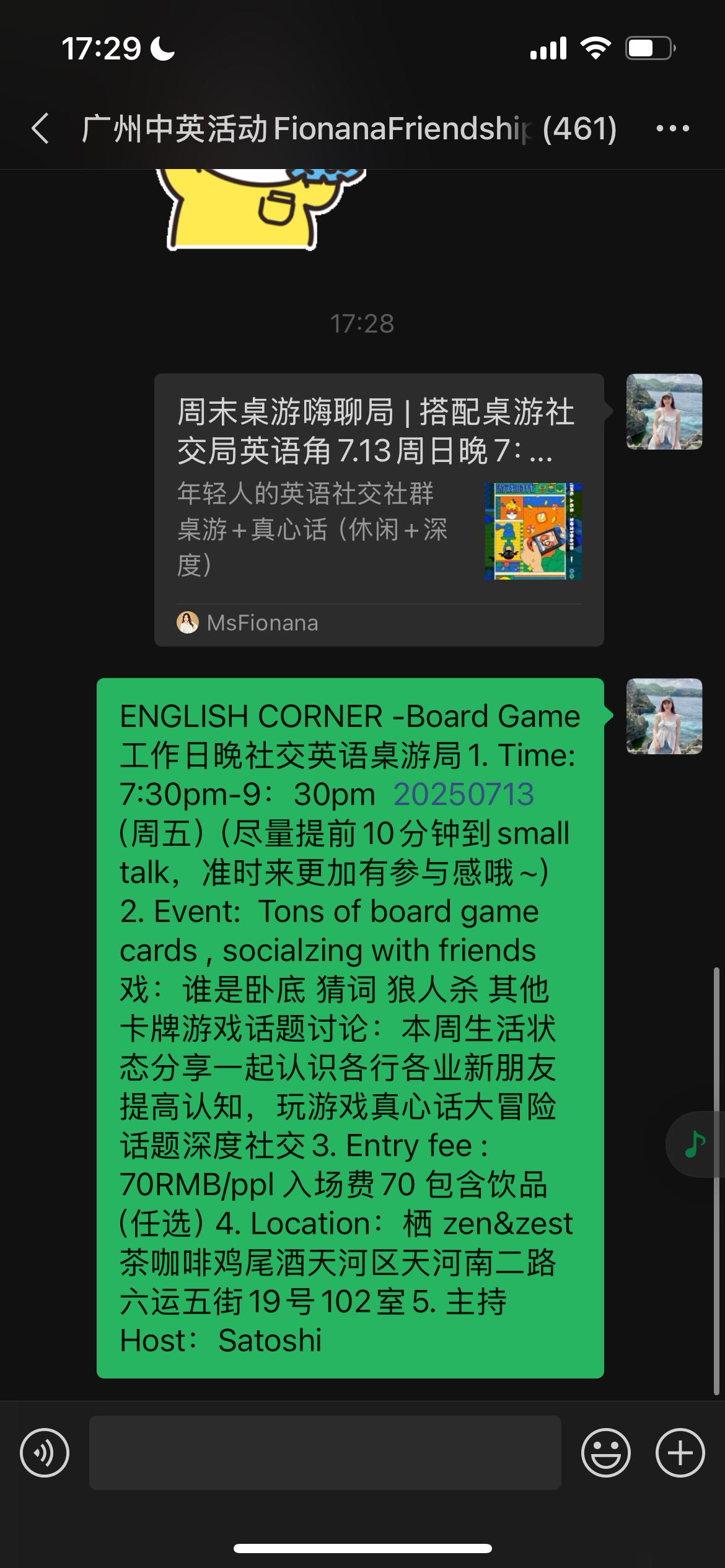This screenshot has width=725, height=1568.
Task: Open the floating music note button
Action: click(x=695, y=1144)
